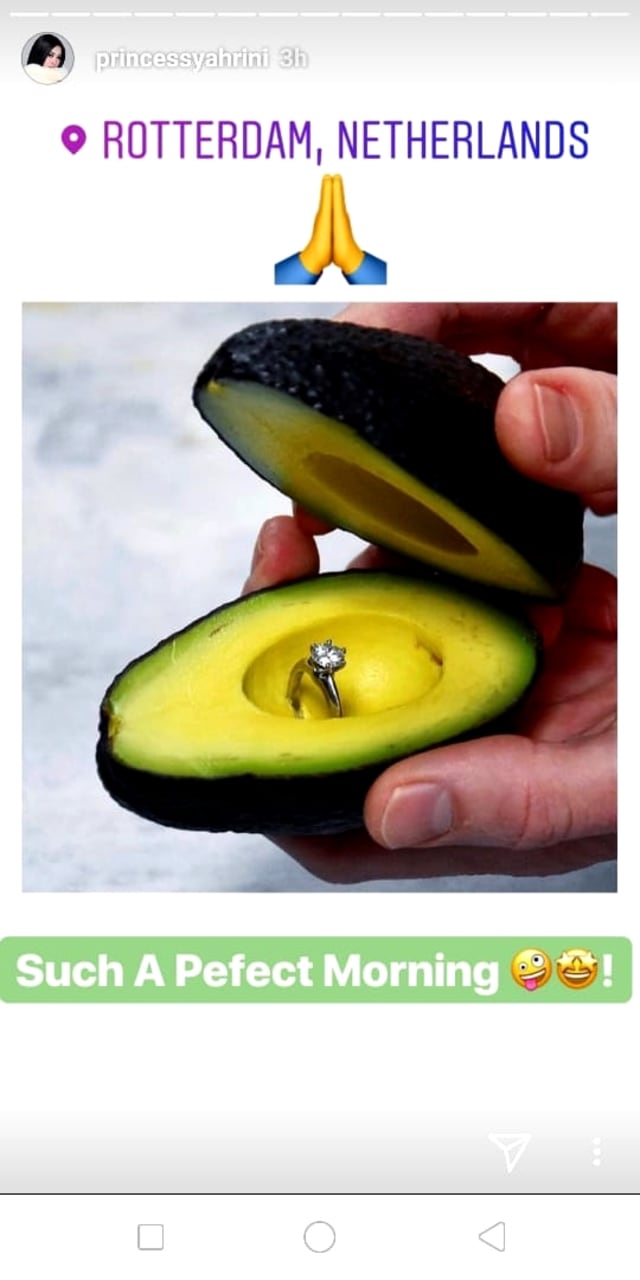Open recent apps with the square button

[150, 1237]
